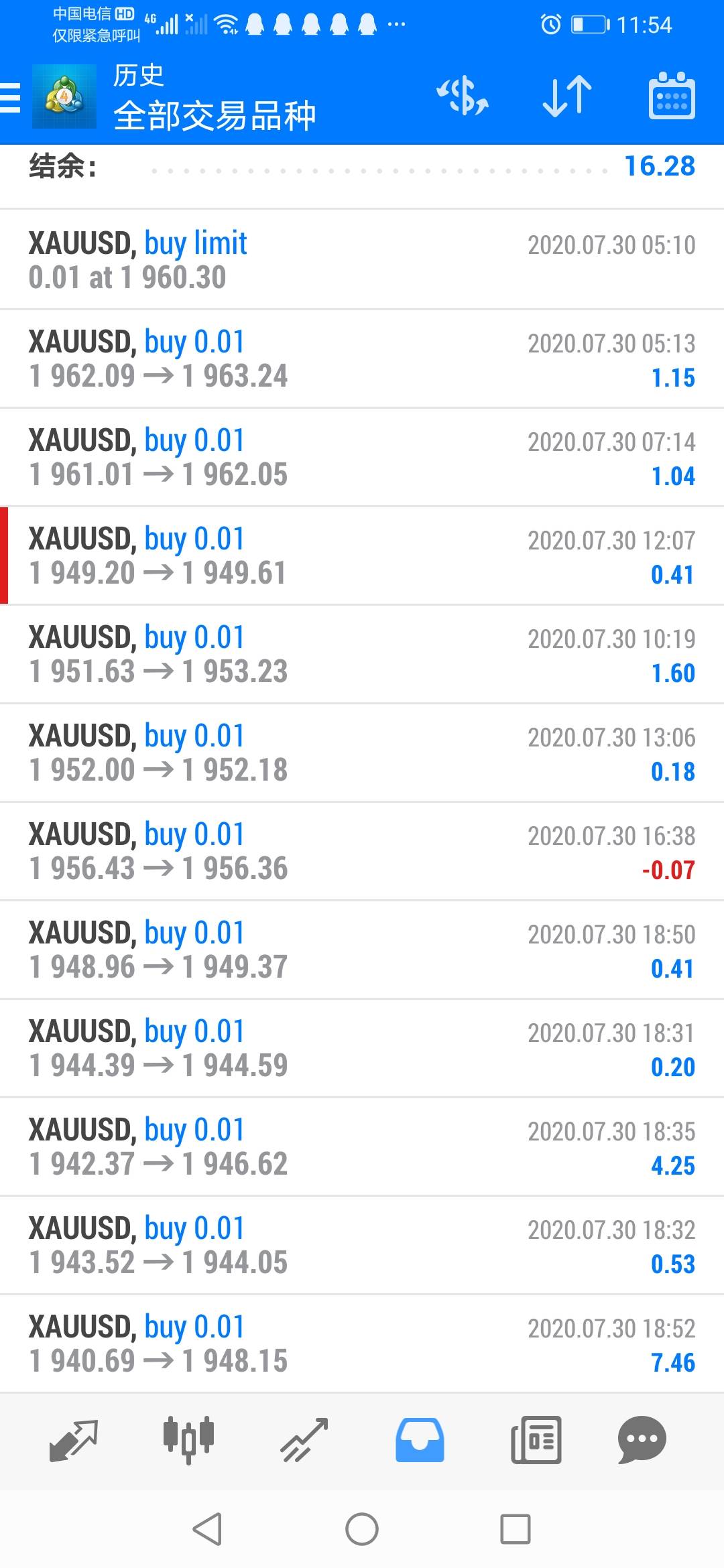Tap the trade with 7.46 profit
This screenshot has height=1568, width=724.
(x=362, y=1344)
